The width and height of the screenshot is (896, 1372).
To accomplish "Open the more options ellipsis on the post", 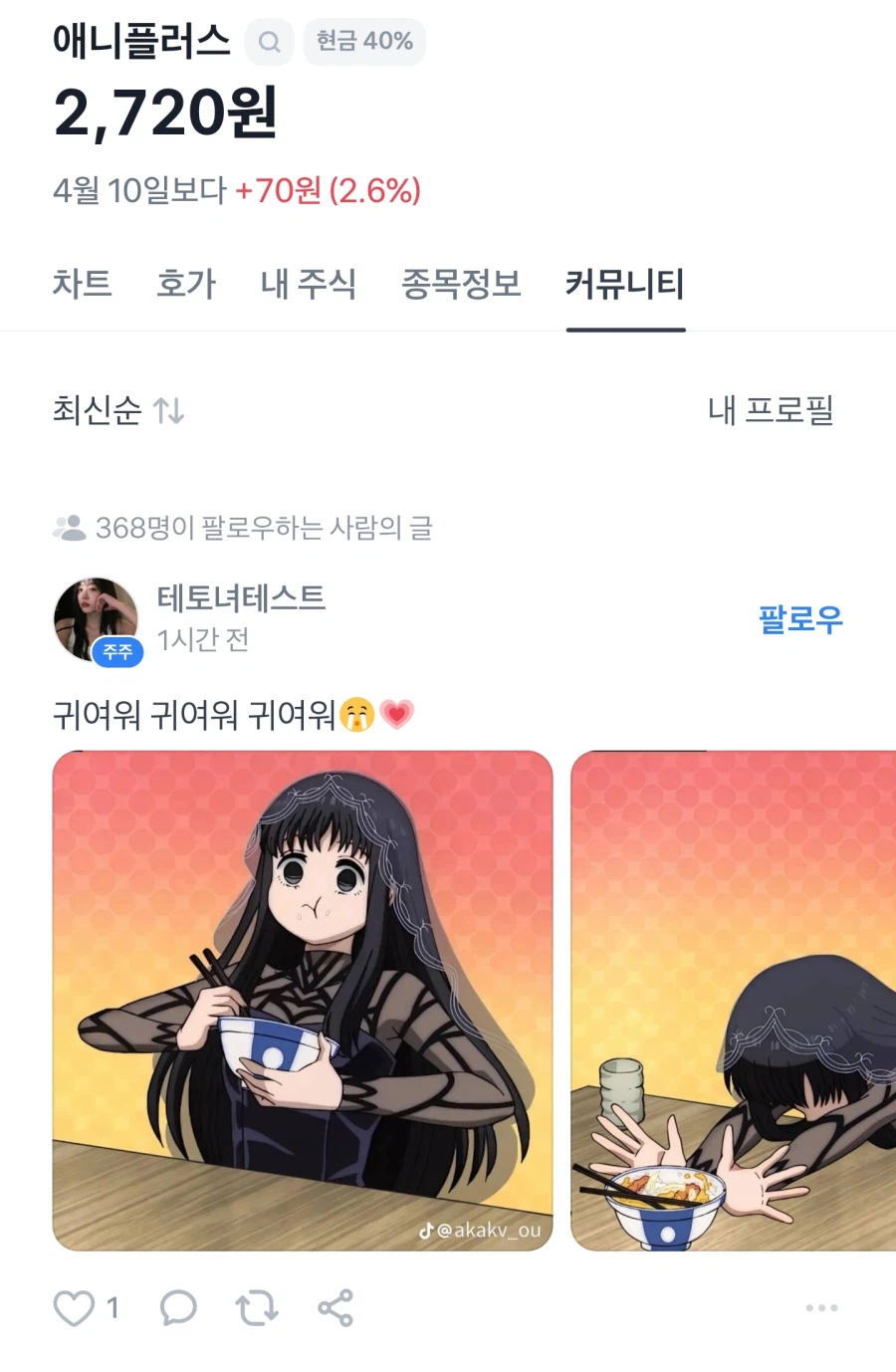I will click(x=820, y=1307).
